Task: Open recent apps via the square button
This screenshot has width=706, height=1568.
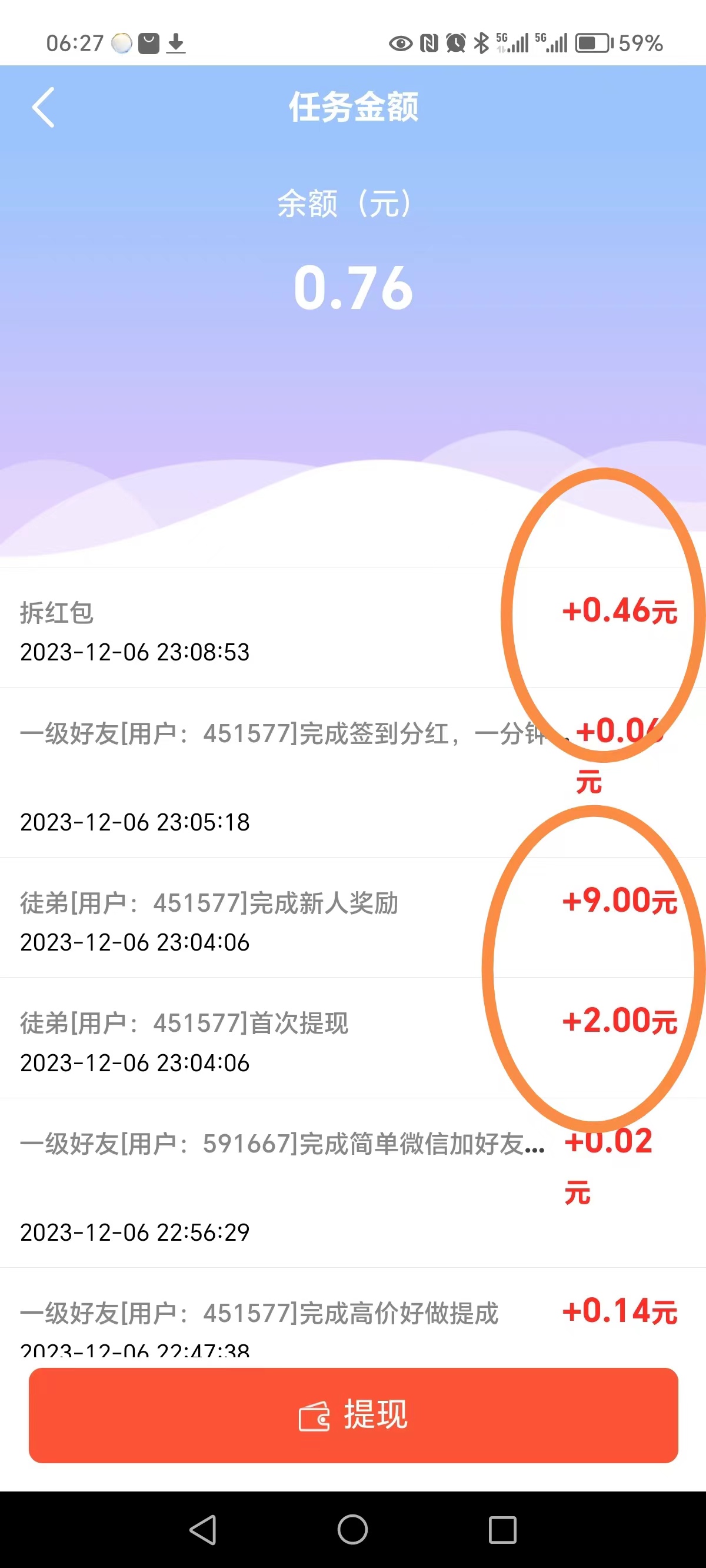Action: tap(502, 1529)
